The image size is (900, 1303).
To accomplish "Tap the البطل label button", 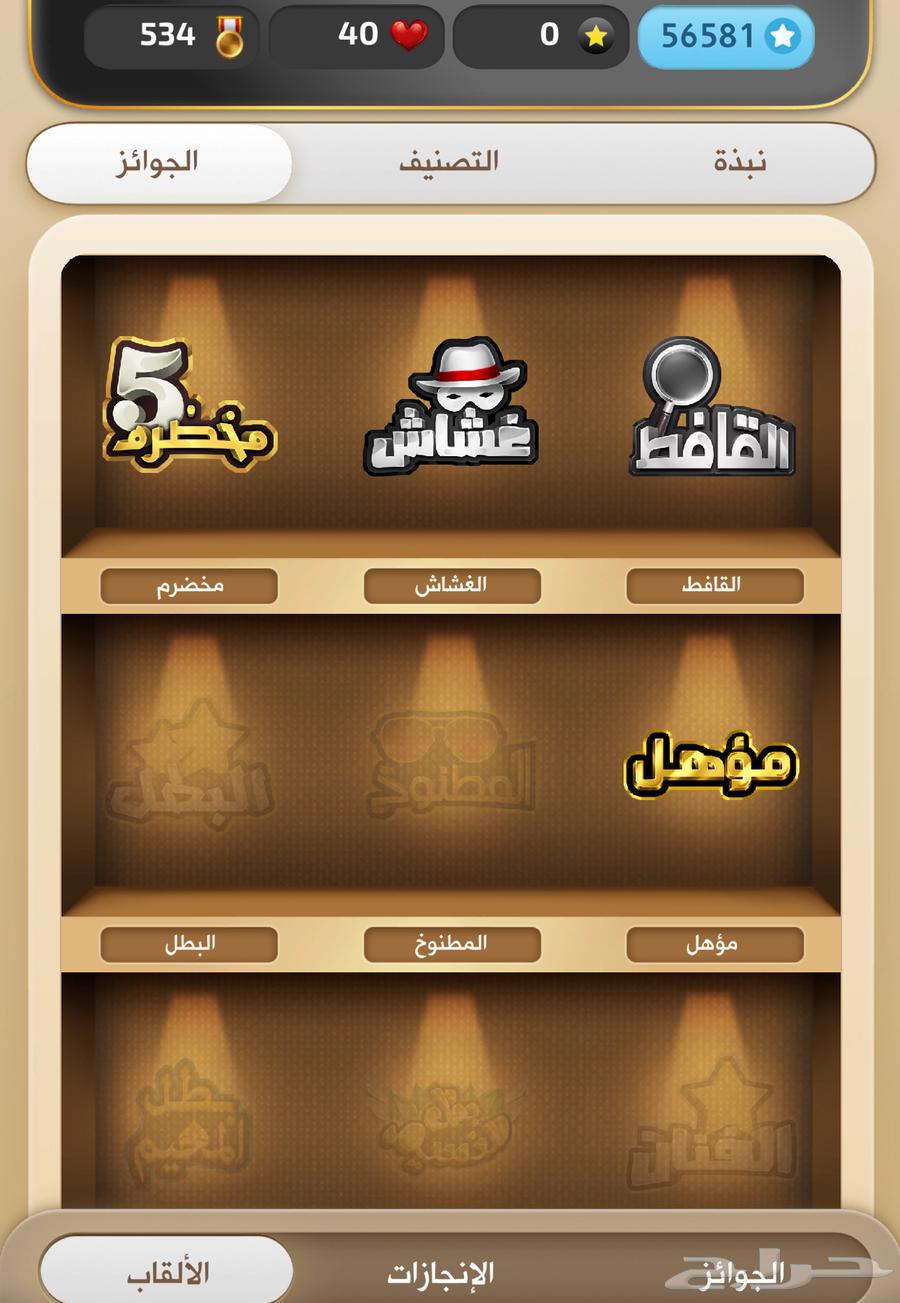I will (x=189, y=944).
